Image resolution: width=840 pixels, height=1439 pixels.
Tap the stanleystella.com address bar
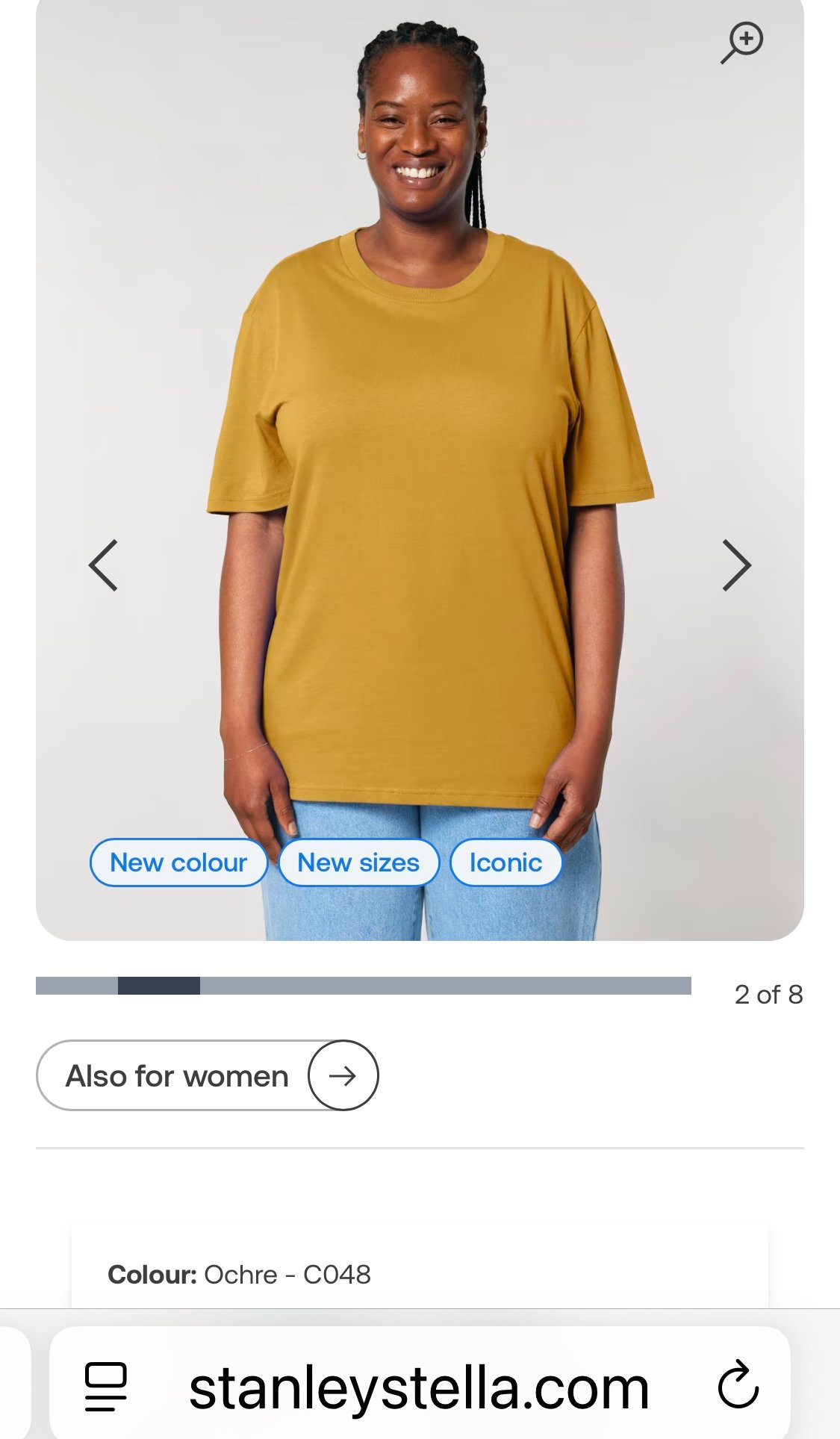tap(418, 1387)
